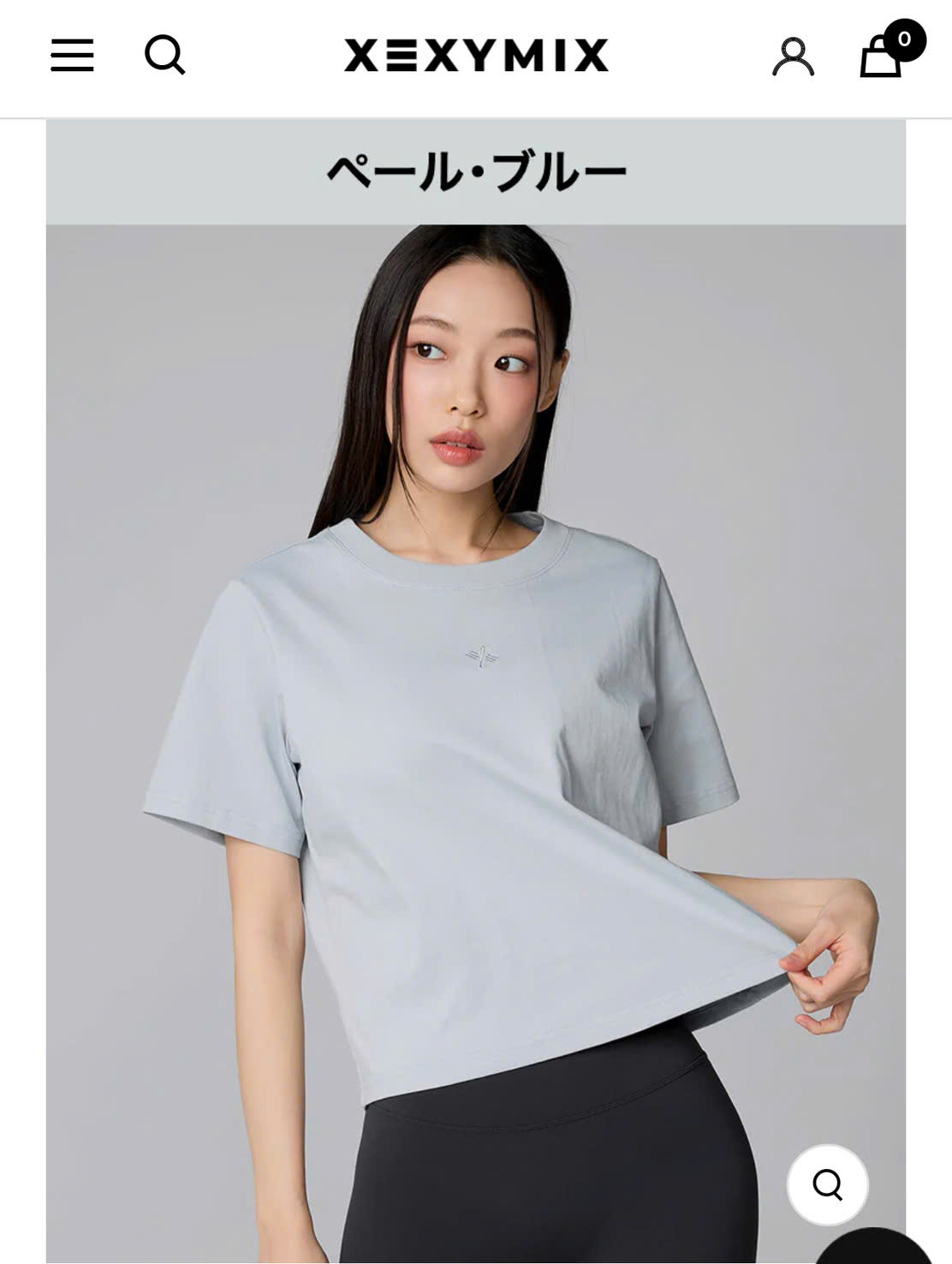Image resolution: width=952 pixels, height=1264 pixels.
Task: Zoom the product image with magnifier button
Action: (x=827, y=1184)
